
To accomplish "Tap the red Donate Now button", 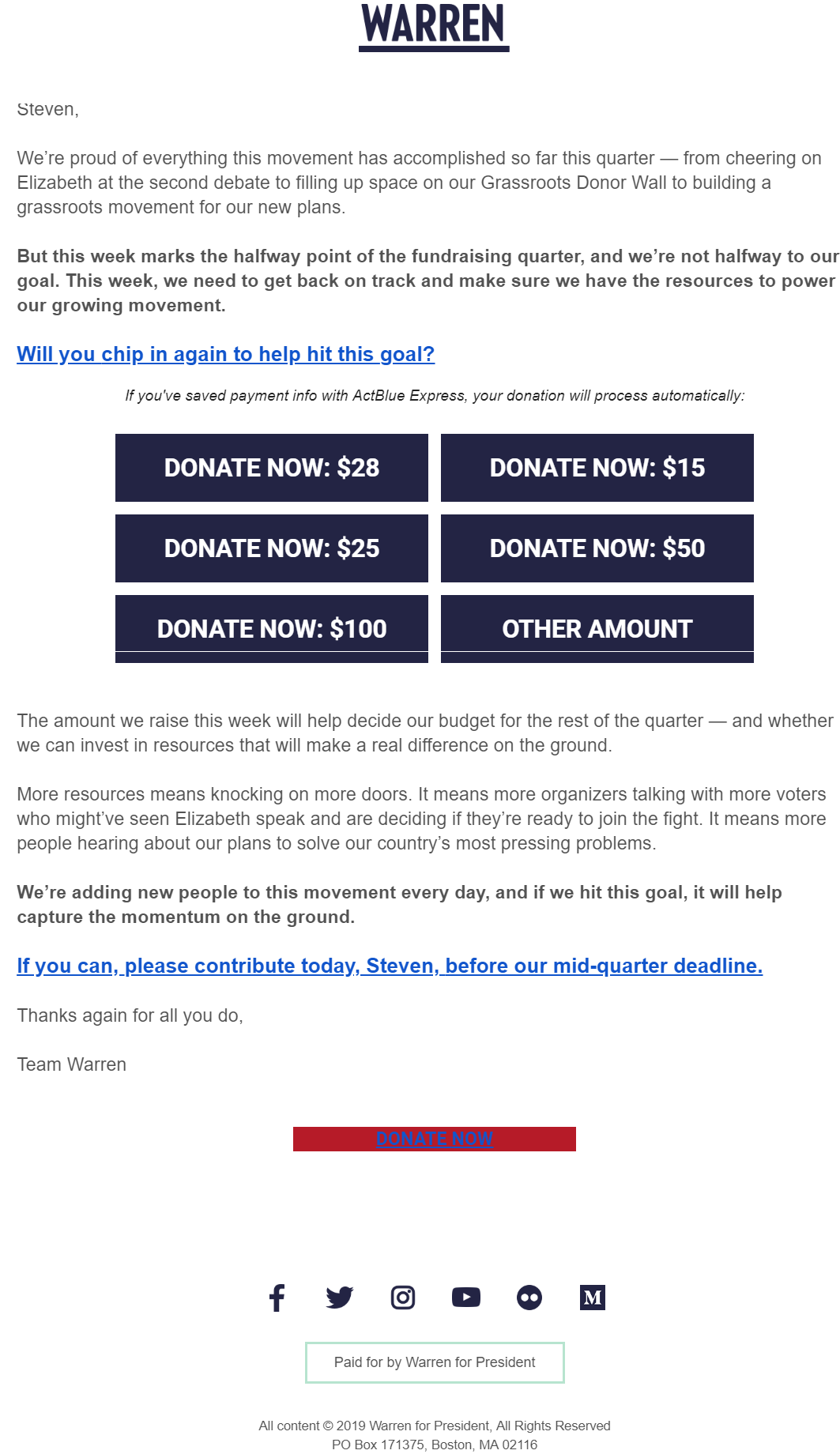I will [x=435, y=1139].
